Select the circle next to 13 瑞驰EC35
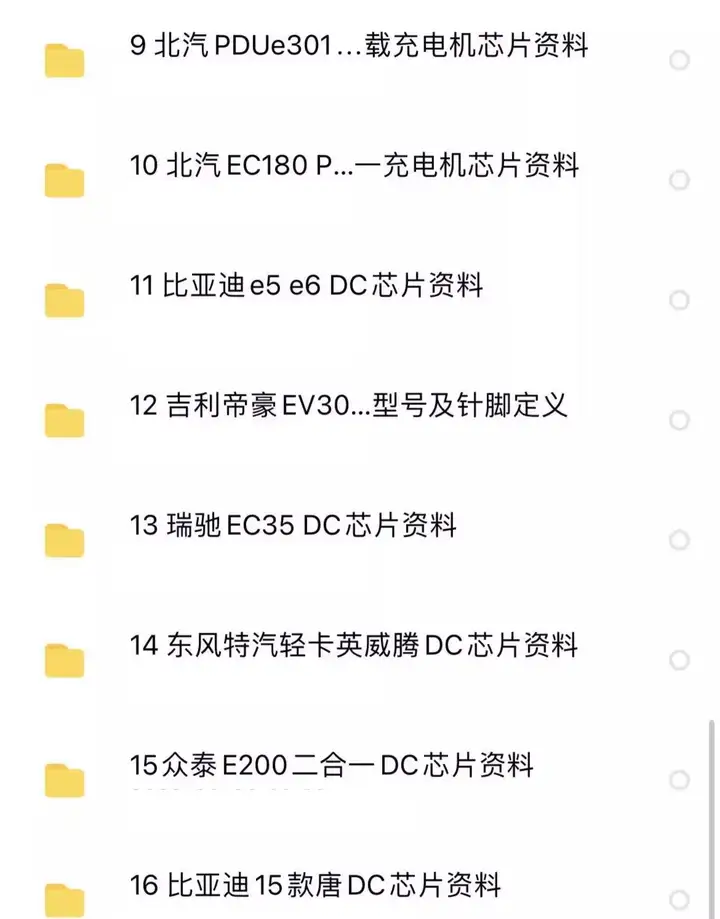The width and height of the screenshot is (720, 919). (679, 540)
